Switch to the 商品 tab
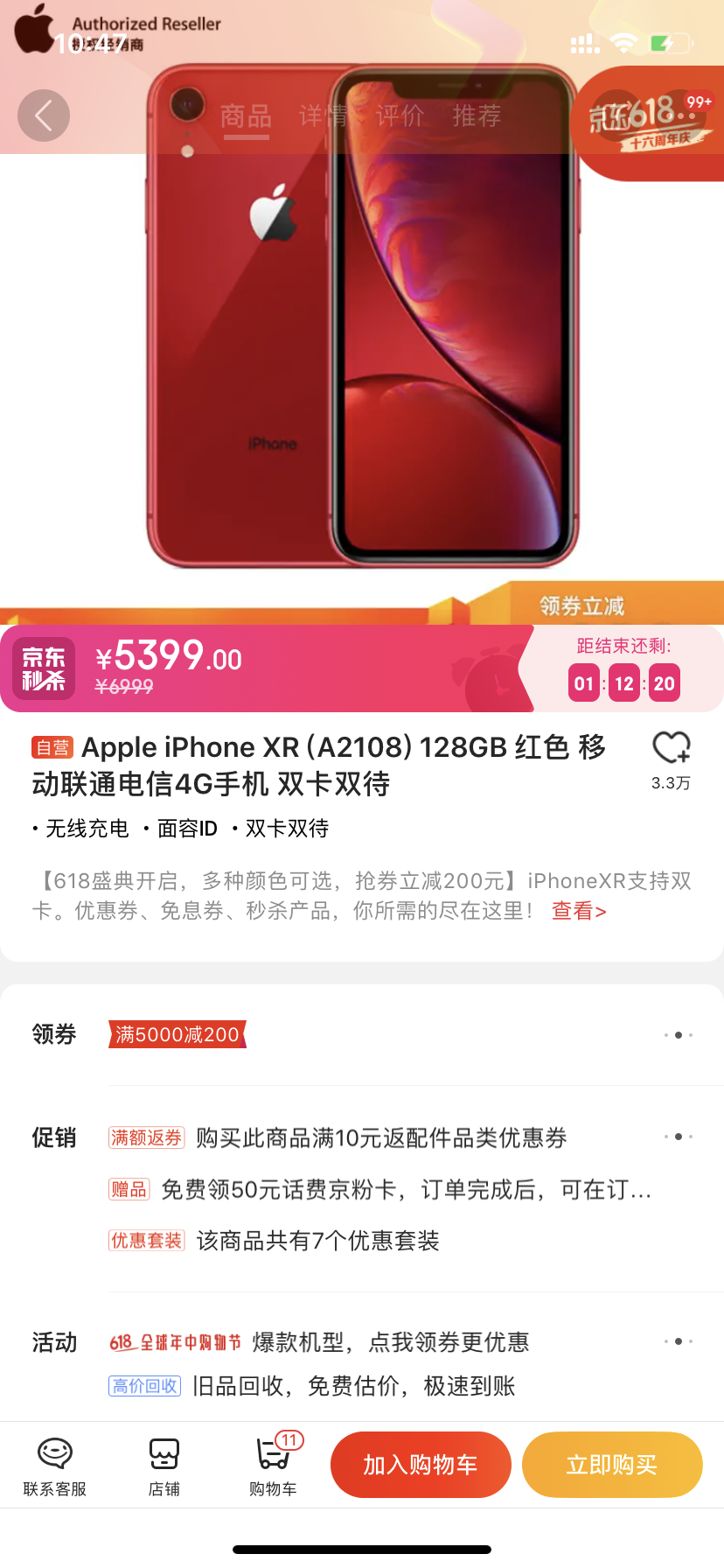Image resolution: width=724 pixels, height=1568 pixels. [x=246, y=116]
